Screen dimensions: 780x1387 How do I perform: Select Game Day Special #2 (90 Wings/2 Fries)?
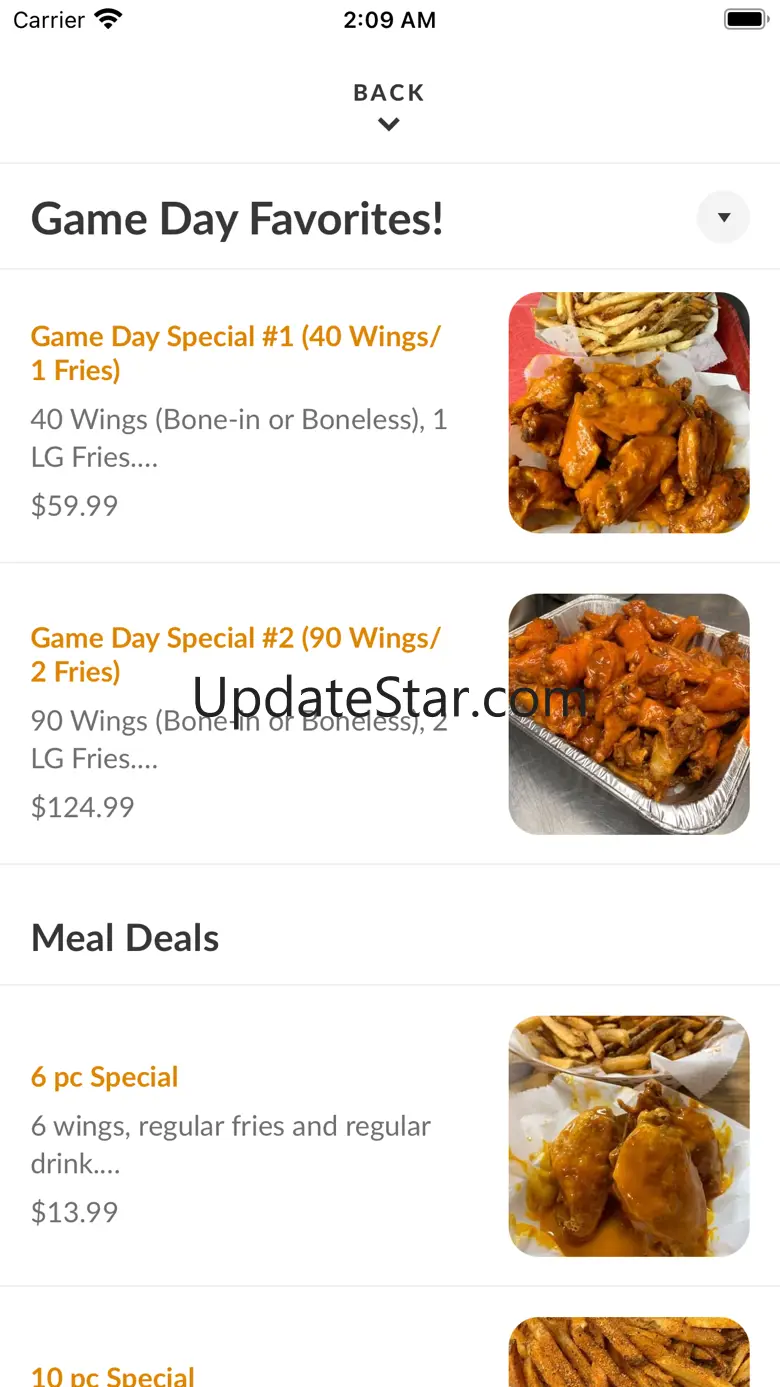pyautogui.click(x=236, y=655)
